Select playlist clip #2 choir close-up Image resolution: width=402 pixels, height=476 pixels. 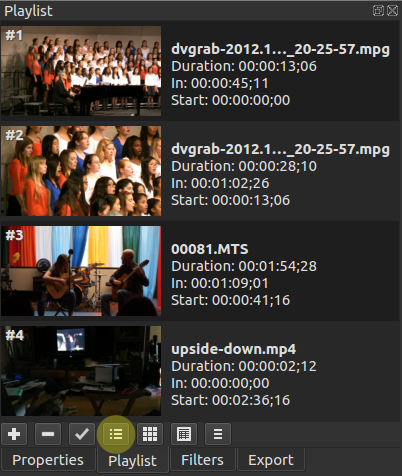pyautogui.click(x=200, y=171)
